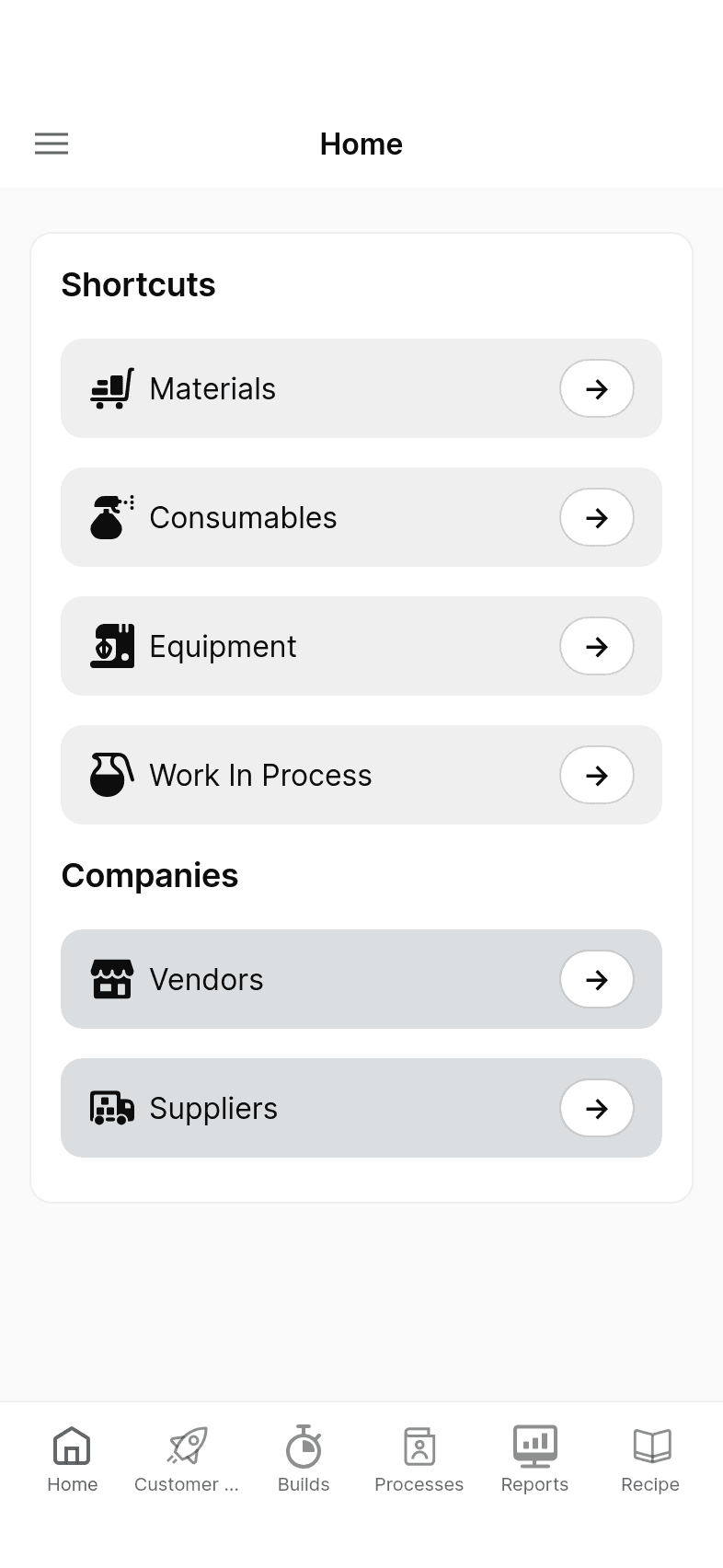Switch to the Builds tab
Screen dimensions: 723x1568
(x=304, y=1459)
